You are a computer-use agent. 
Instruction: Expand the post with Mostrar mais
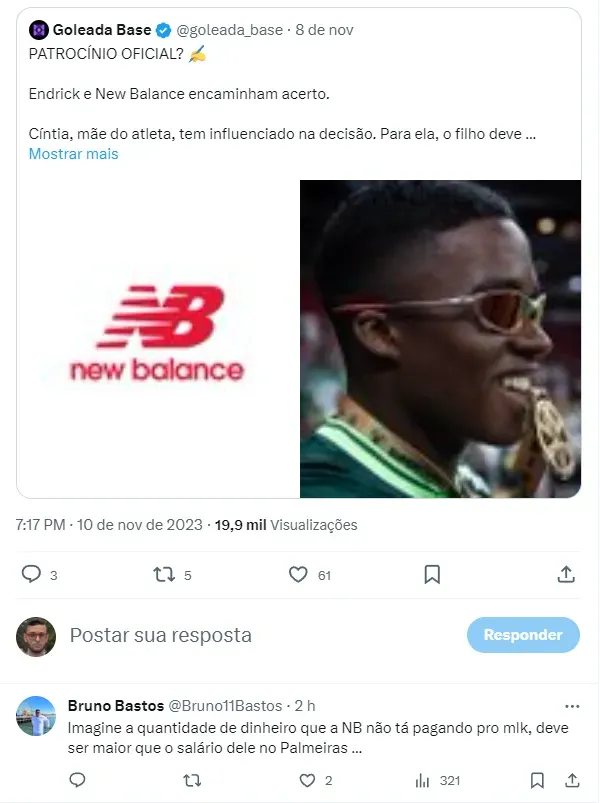pyautogui.click(x=73, y=154)
